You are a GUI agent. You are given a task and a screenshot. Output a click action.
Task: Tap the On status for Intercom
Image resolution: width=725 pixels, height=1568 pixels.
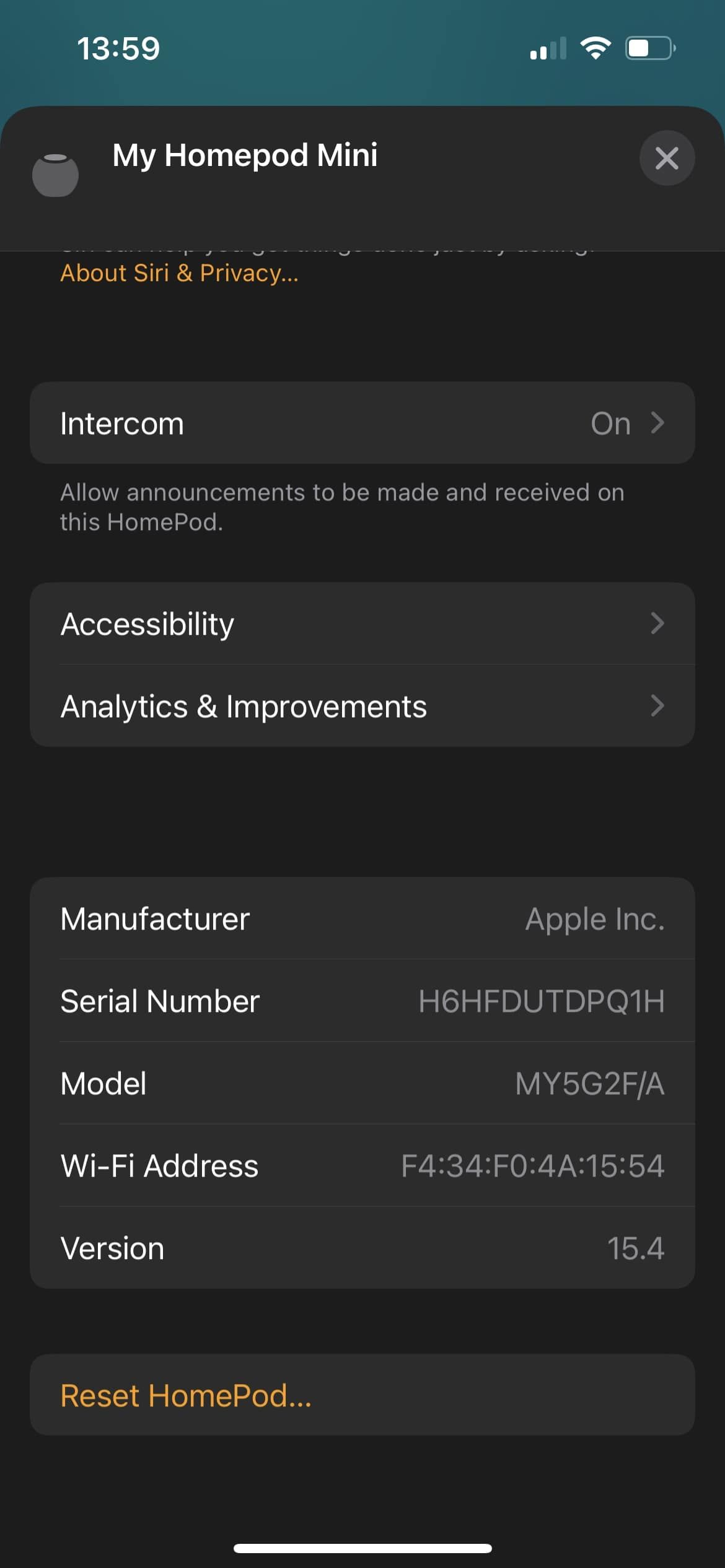pos(610,423)
